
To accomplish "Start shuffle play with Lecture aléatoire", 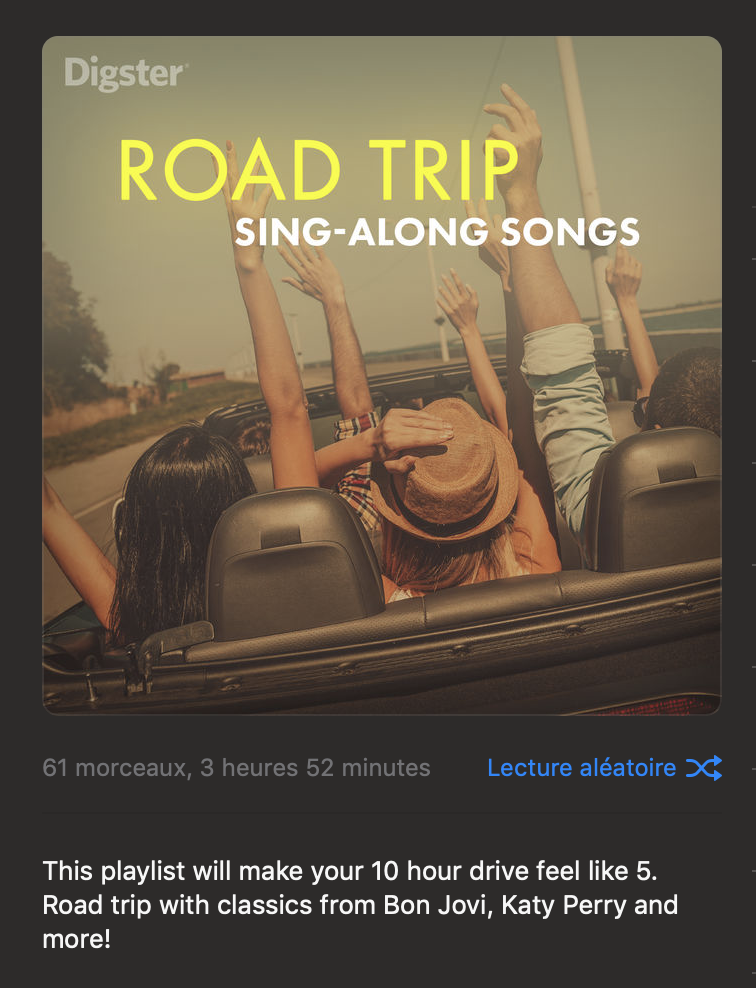I will tap(603, 768).
